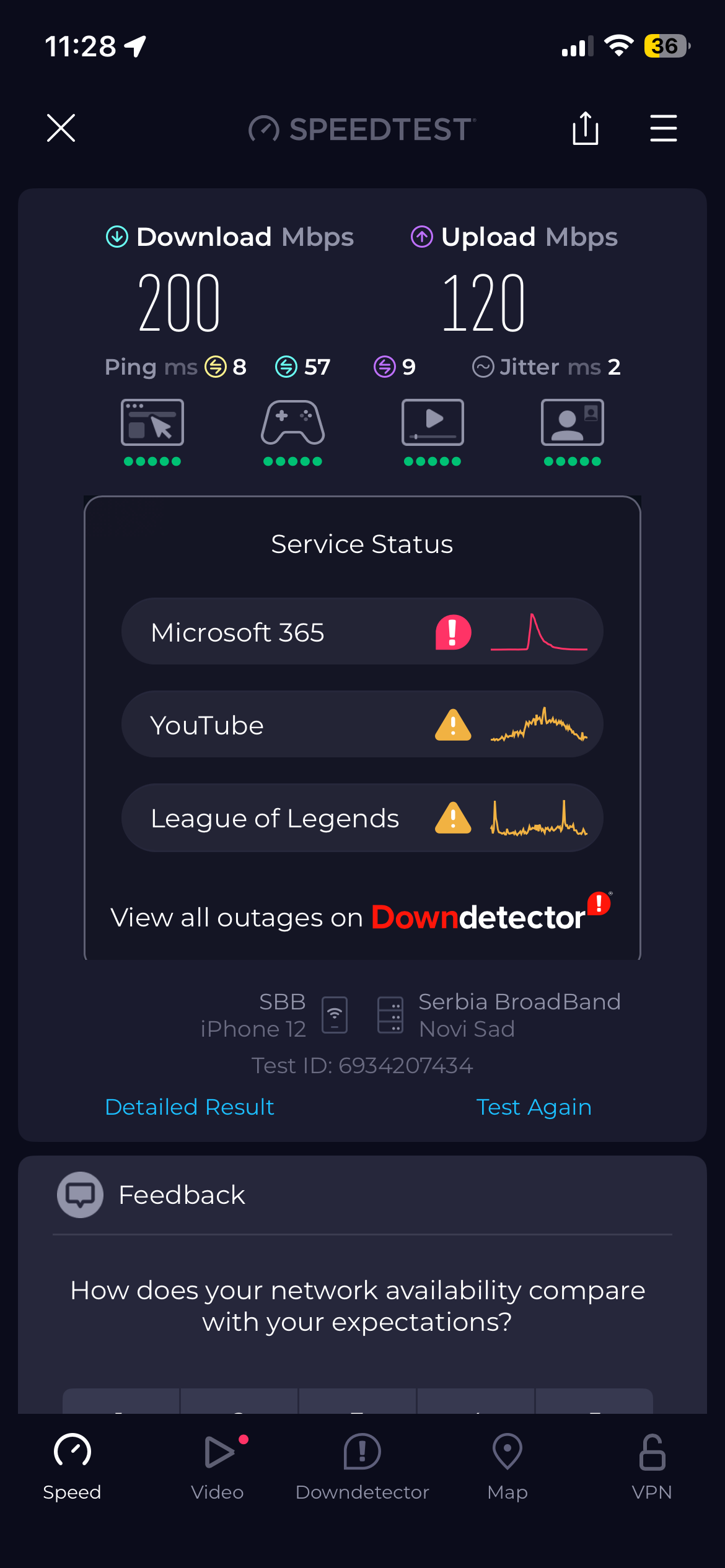Tap the web browsing quality icon
Viewport: 725px width, 1568px height.
coord(152,424)
